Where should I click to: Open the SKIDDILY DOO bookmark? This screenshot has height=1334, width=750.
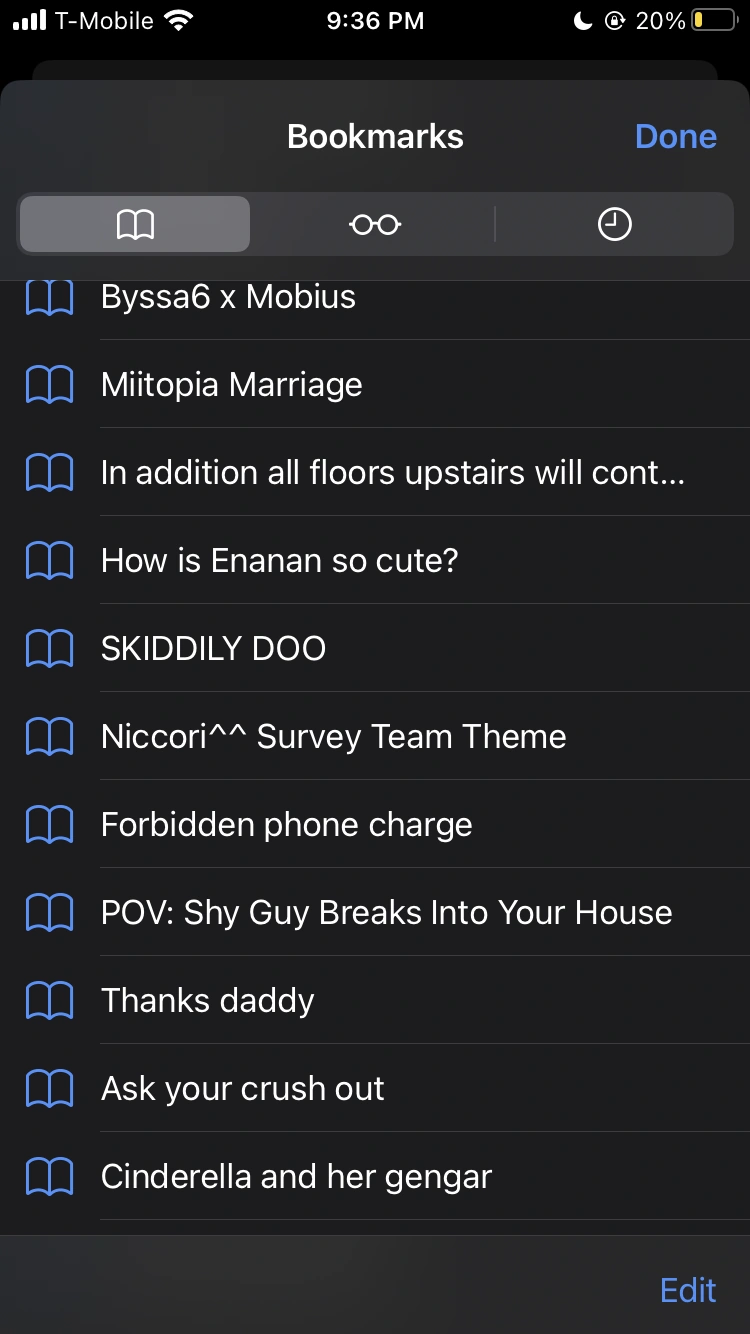pos(213,649)
